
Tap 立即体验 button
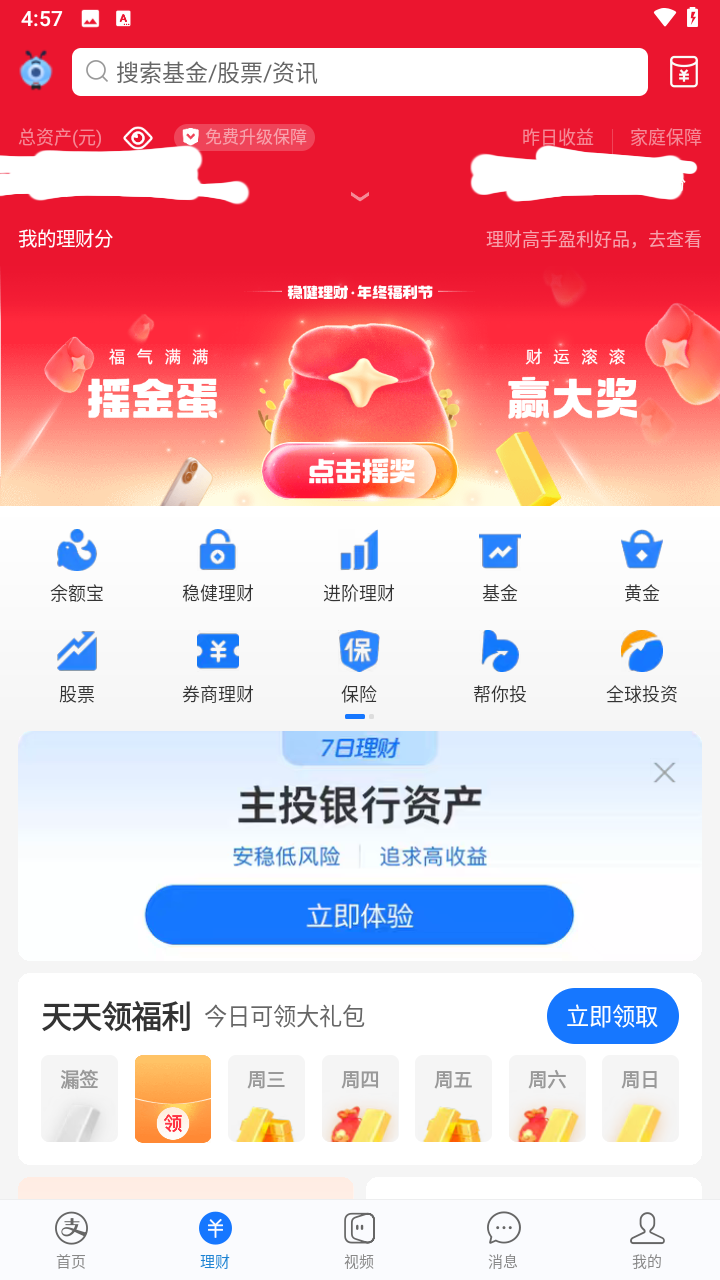(360, 915)
